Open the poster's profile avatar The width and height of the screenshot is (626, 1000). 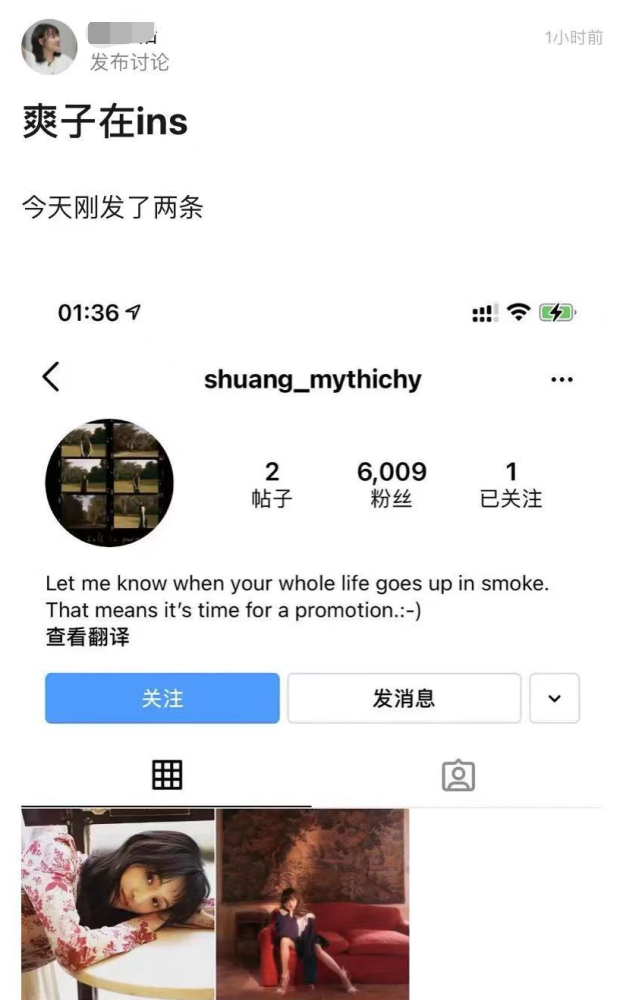click(x=49, y=46)
